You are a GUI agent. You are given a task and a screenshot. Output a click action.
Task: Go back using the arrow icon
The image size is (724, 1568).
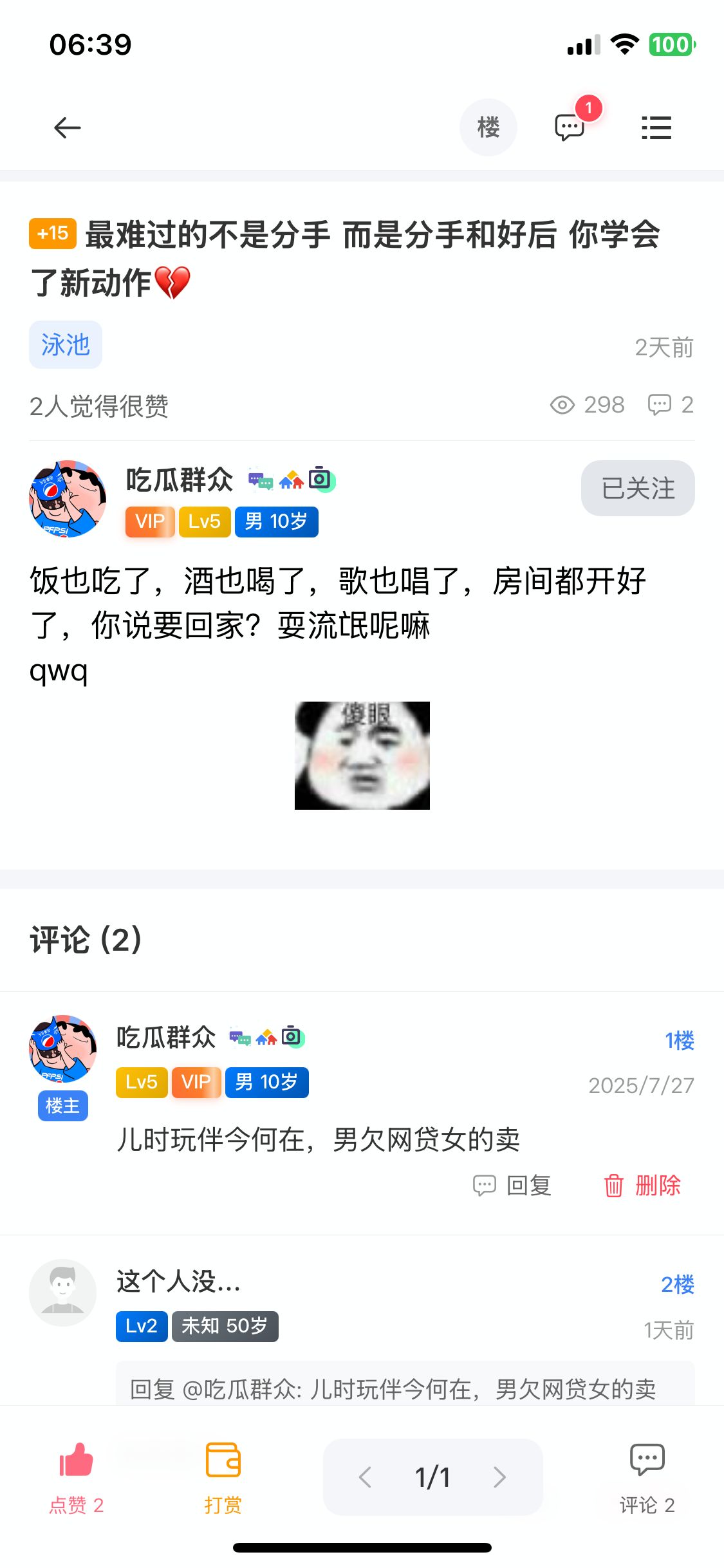click(x=67, y=127)
